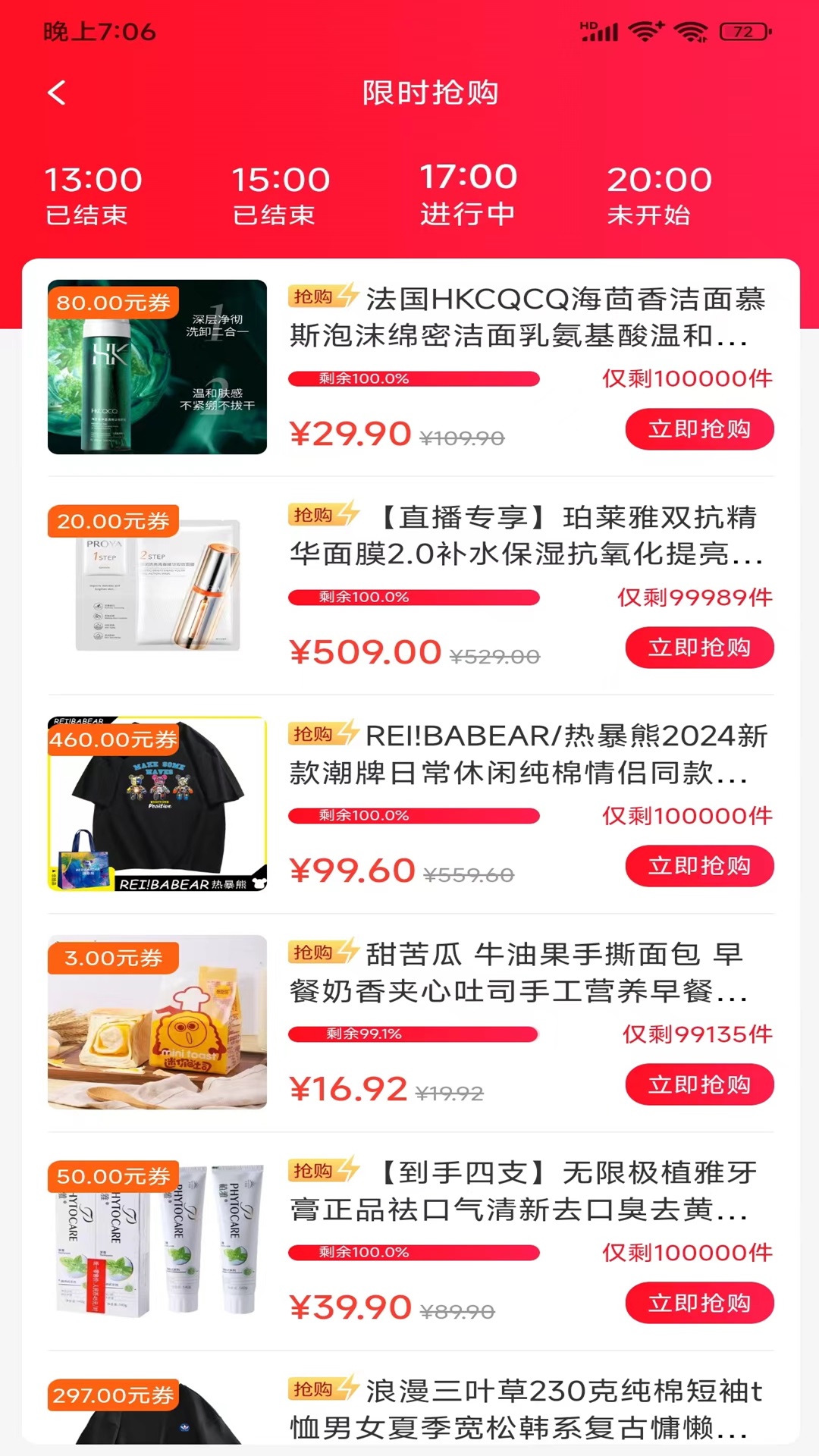
Task: Switch to the 15:00 已结束 time slot
Action: (x=280, y=196)
